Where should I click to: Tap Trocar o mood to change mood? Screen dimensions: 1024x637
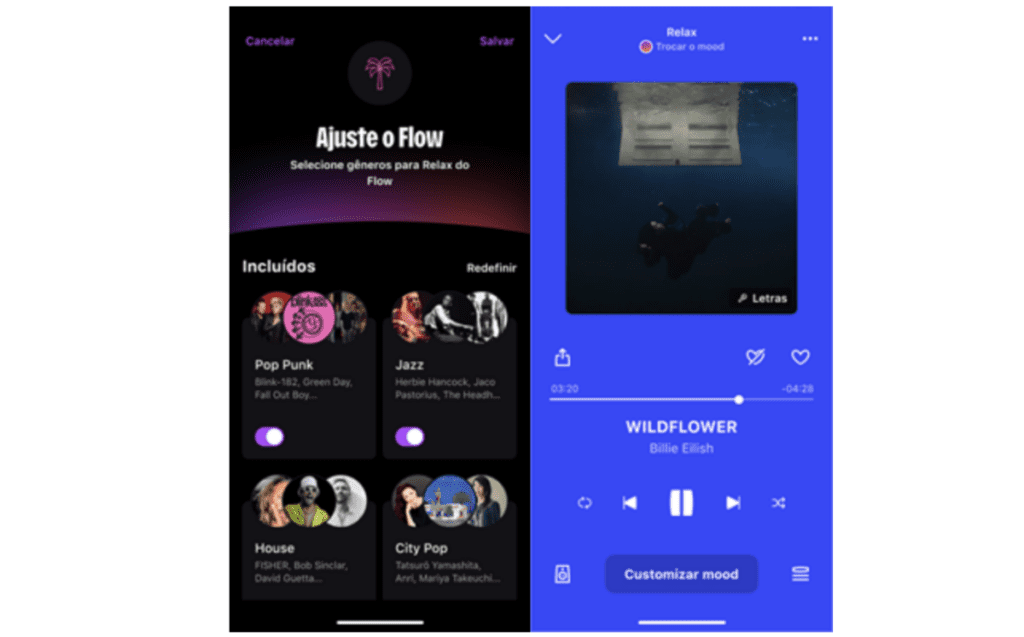point(682,47)
